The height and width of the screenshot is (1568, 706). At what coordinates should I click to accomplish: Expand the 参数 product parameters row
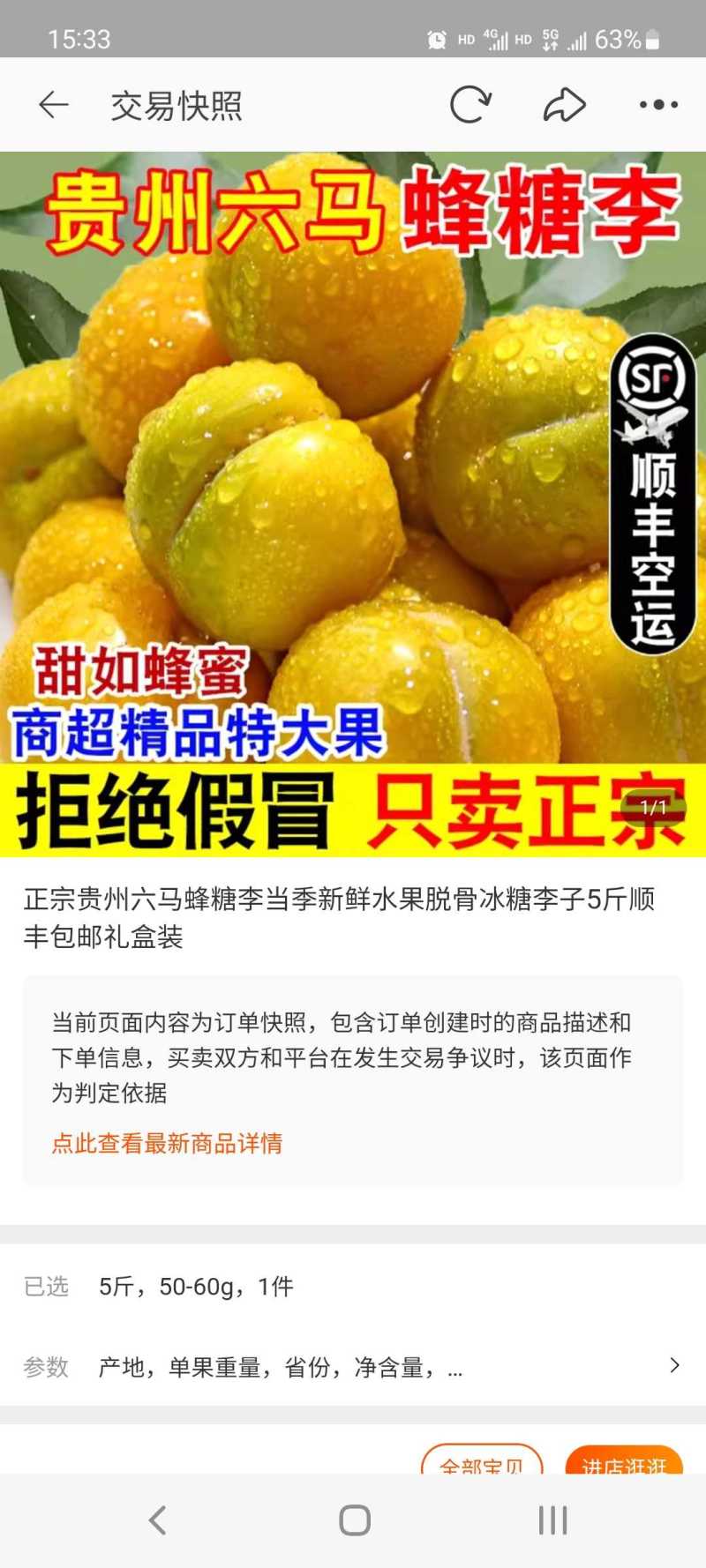click(x=353, y=1367)
